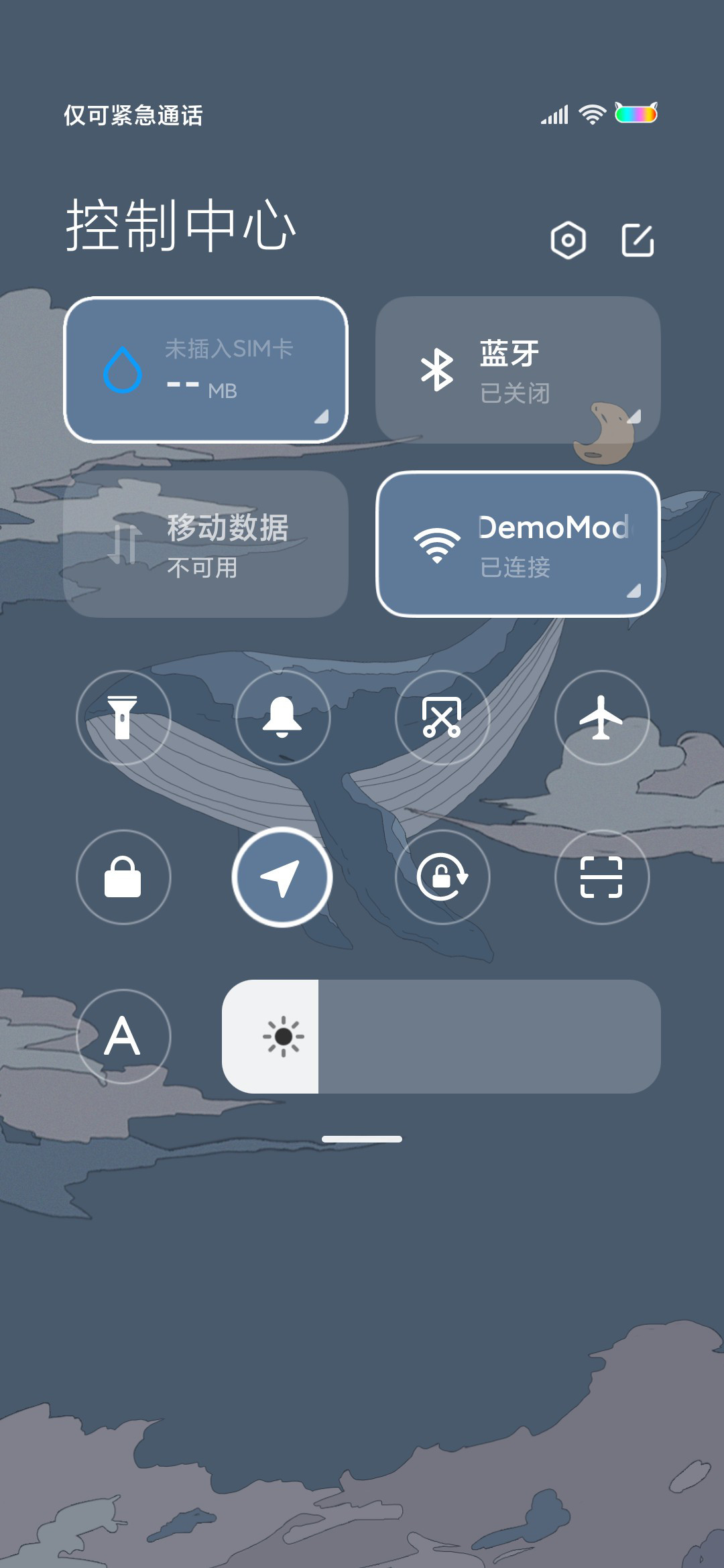Turn on the flashlight
Image resolution: width=724 pixels, height=1568 pixels.
pyautogui.click(x=123, y=718)
